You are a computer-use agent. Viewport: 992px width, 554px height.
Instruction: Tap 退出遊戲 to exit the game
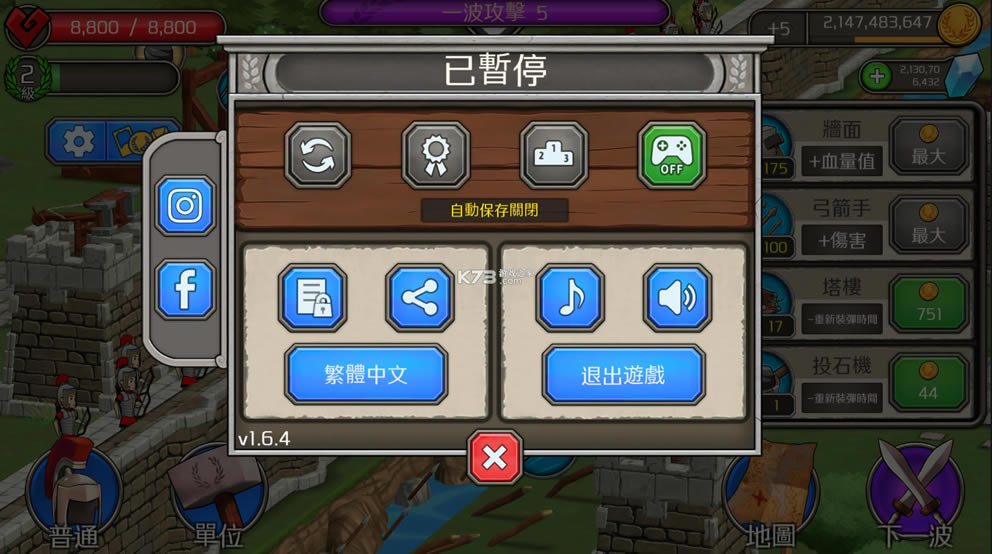[x=623, y=375]
